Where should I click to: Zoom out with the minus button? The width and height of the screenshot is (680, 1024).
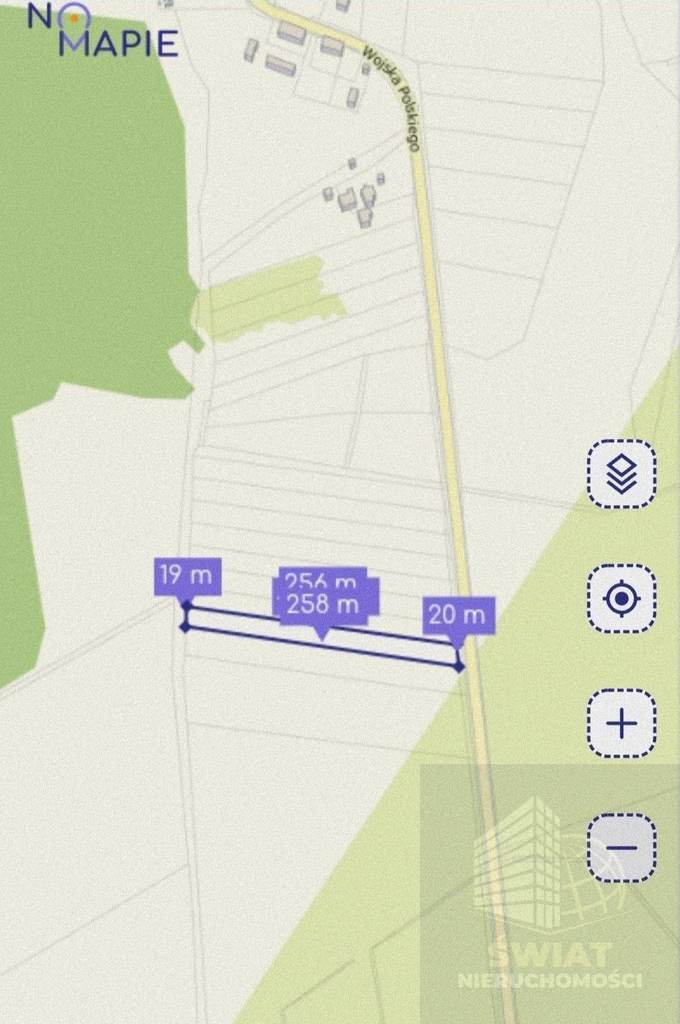tap(621, 848)
